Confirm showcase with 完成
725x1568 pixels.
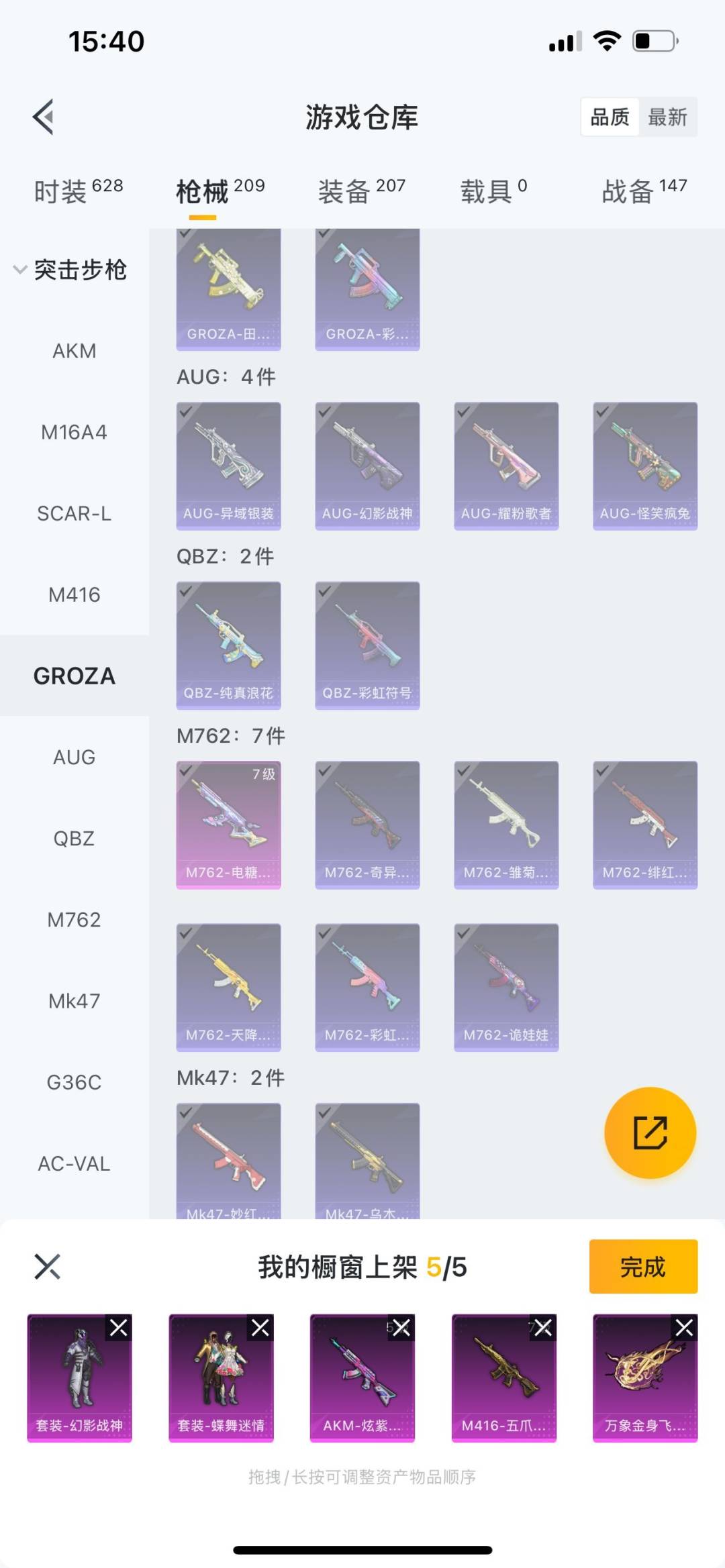point(642,1266)
